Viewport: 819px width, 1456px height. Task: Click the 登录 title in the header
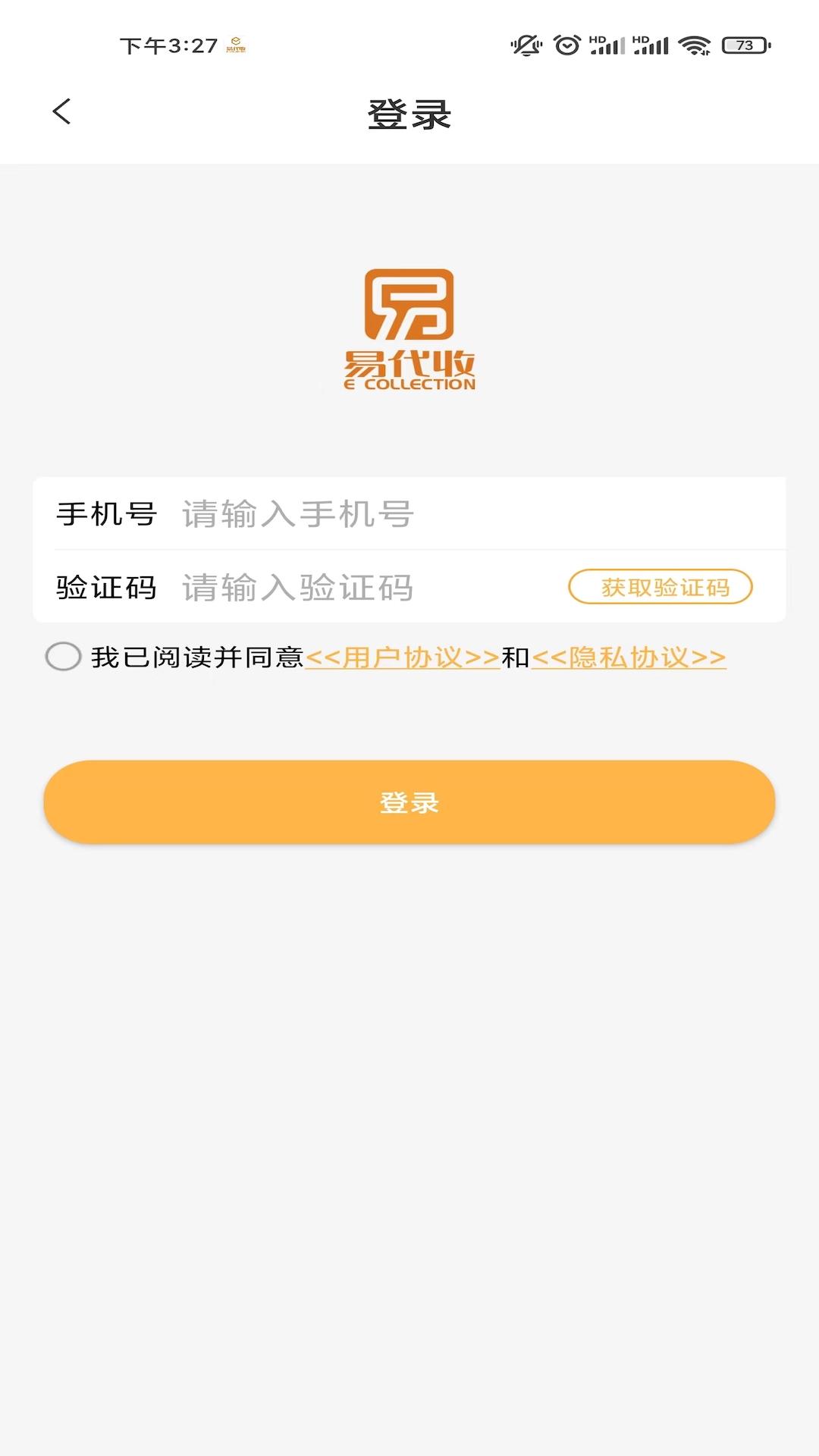click(x=409, y=111)
